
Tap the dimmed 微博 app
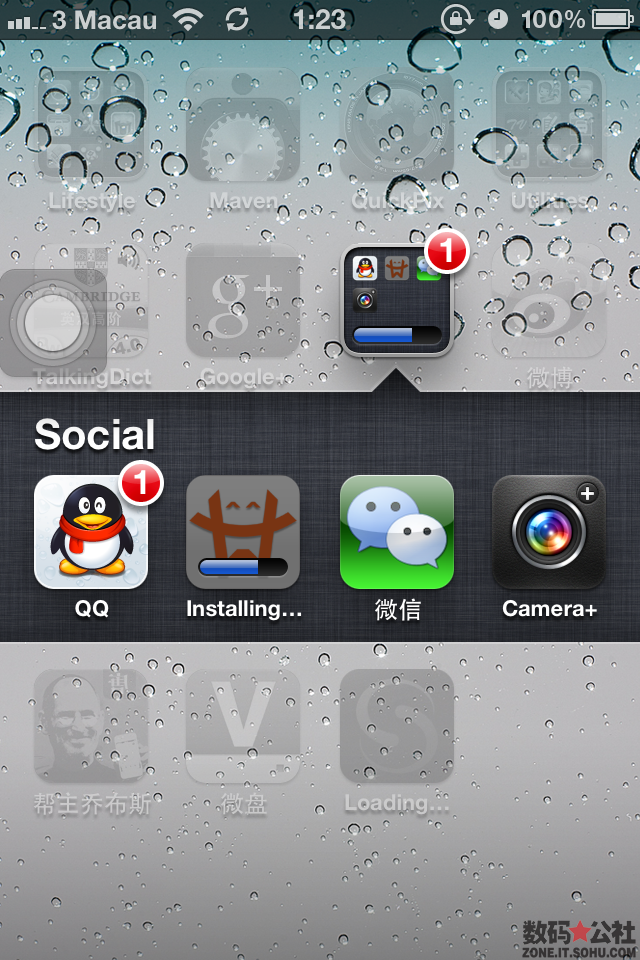pyautogui.click(x=548, y=300)
